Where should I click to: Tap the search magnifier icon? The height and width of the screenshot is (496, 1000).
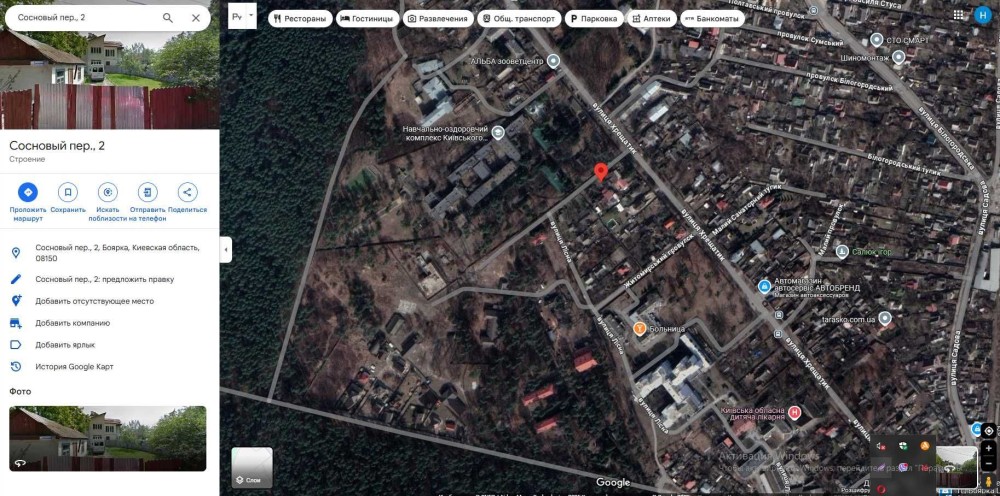click(168, 18)
